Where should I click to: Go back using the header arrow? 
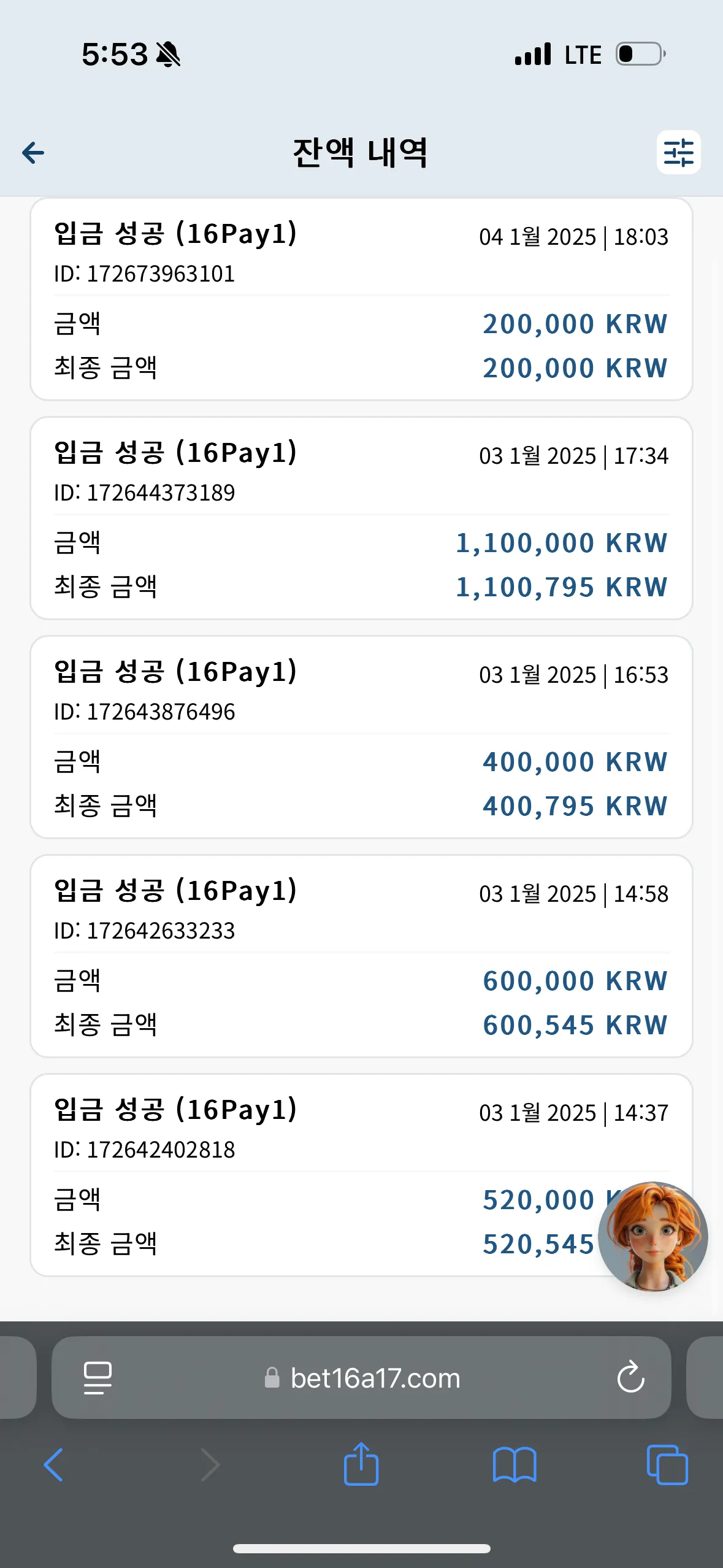click(33, 153)
